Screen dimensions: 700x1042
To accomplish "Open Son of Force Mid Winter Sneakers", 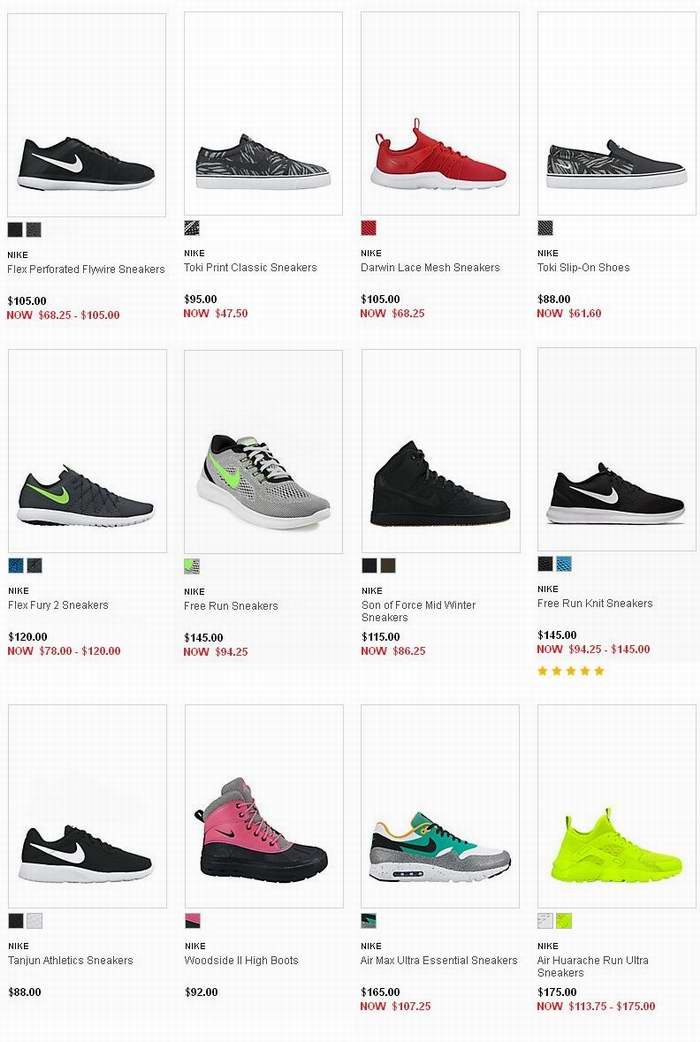I will [x=440, y=485].
